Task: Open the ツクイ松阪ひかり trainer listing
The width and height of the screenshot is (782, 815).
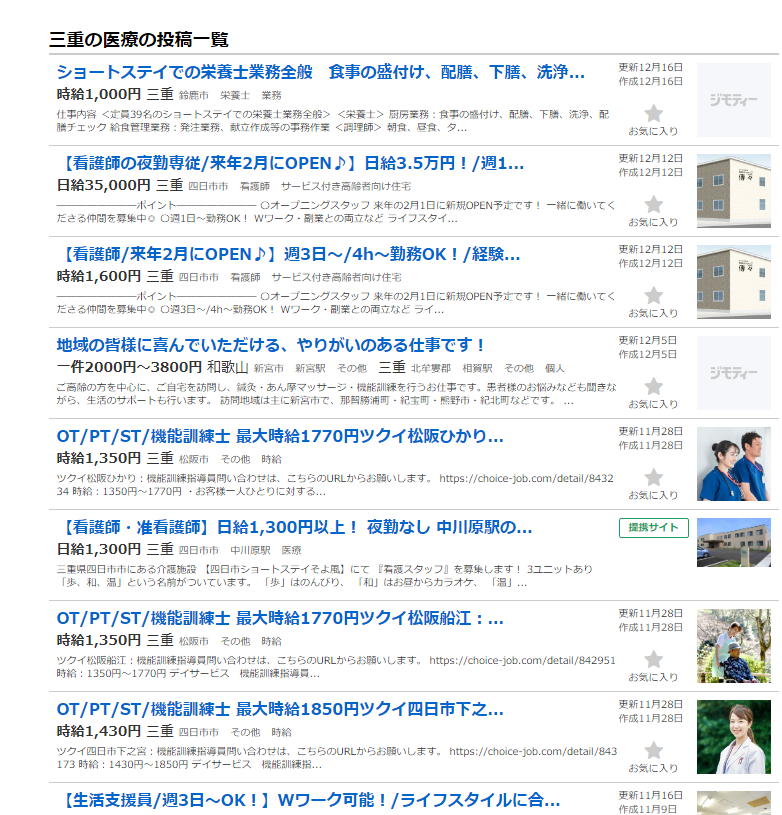Action: point(280,436)
